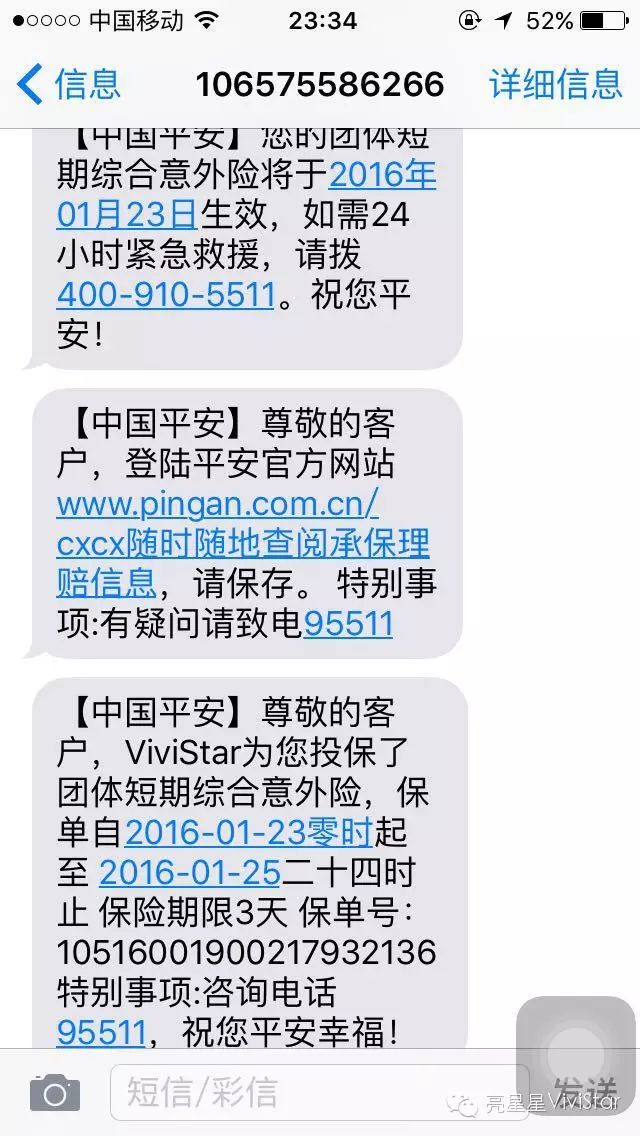The image size is (640, 1136).
Task: Tap the 2016-01-23零时 start date link
Action: tap(248, 833)
